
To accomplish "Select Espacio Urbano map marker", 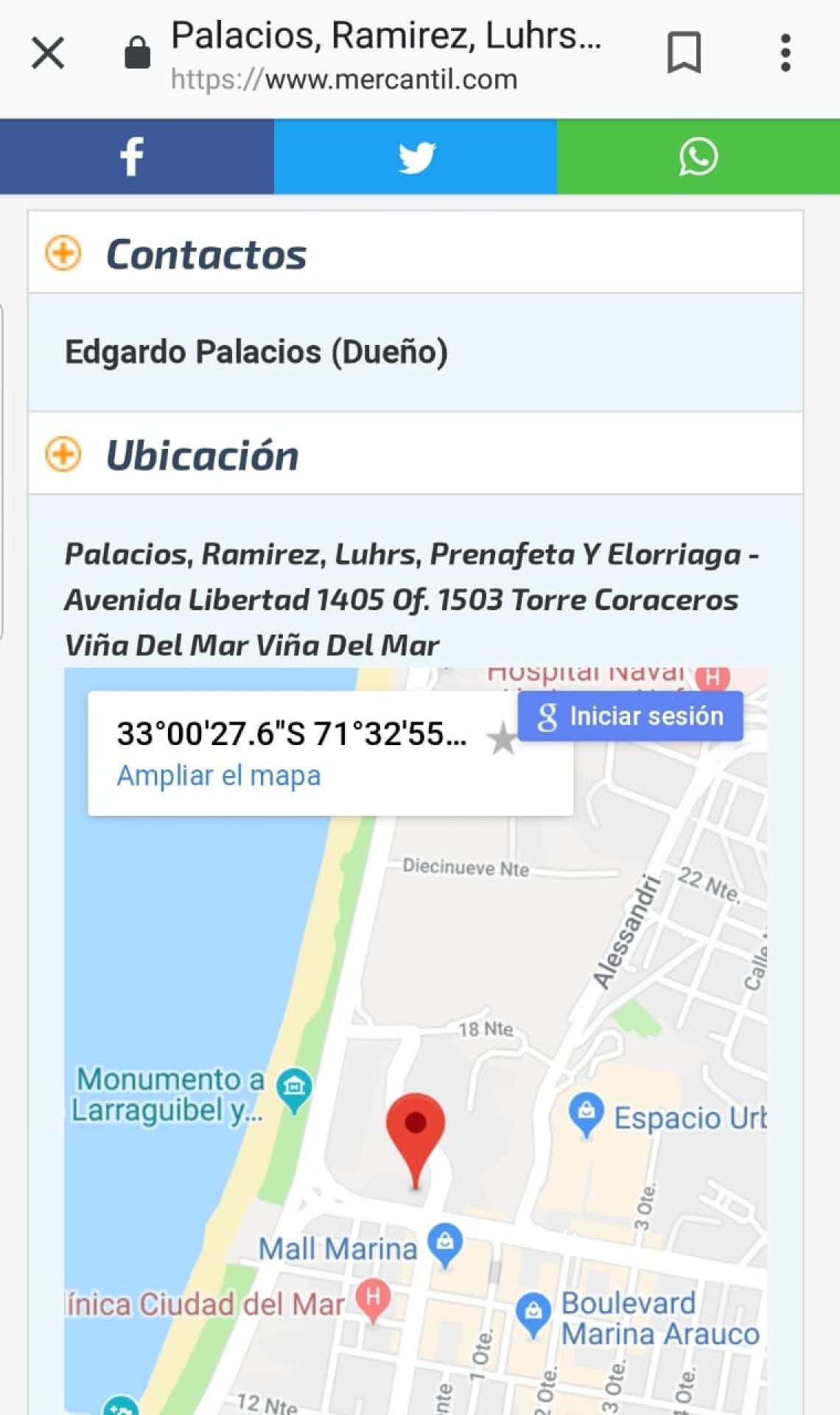I will pos(587,1111).
